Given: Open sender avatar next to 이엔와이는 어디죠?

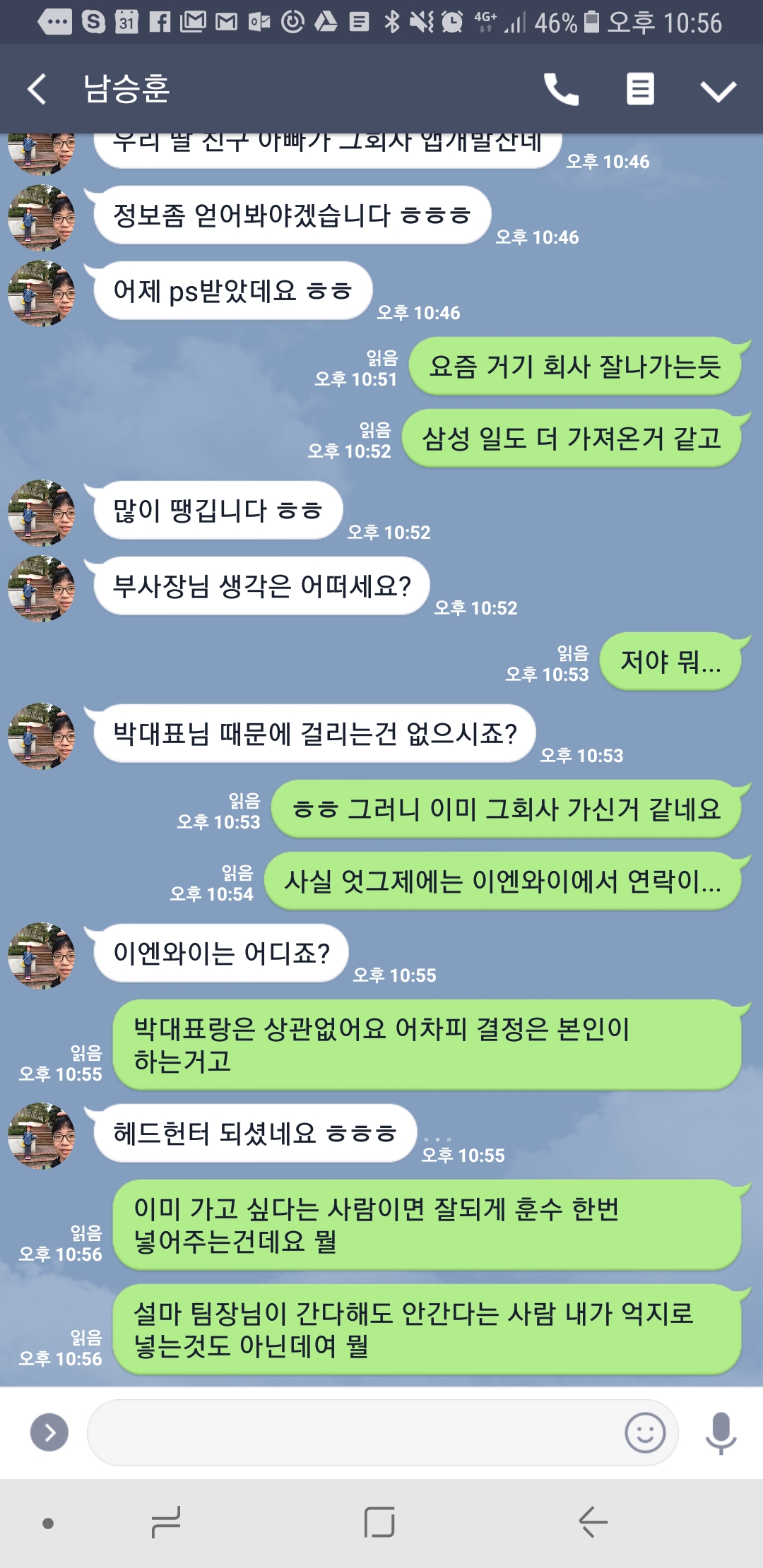Looking at the screenshot, I should [41, 955].
